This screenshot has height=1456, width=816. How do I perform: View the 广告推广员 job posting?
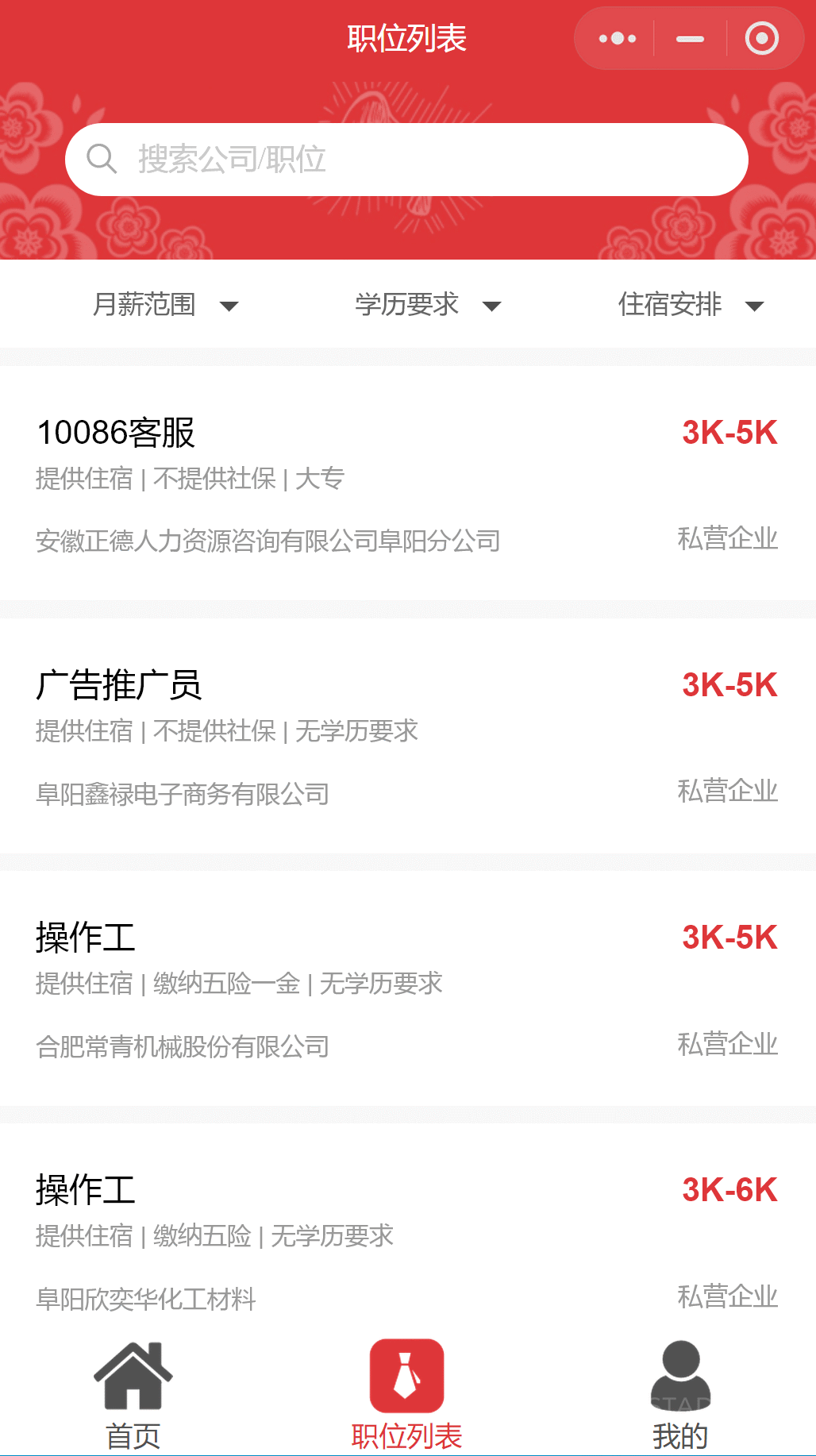[406, 735]
